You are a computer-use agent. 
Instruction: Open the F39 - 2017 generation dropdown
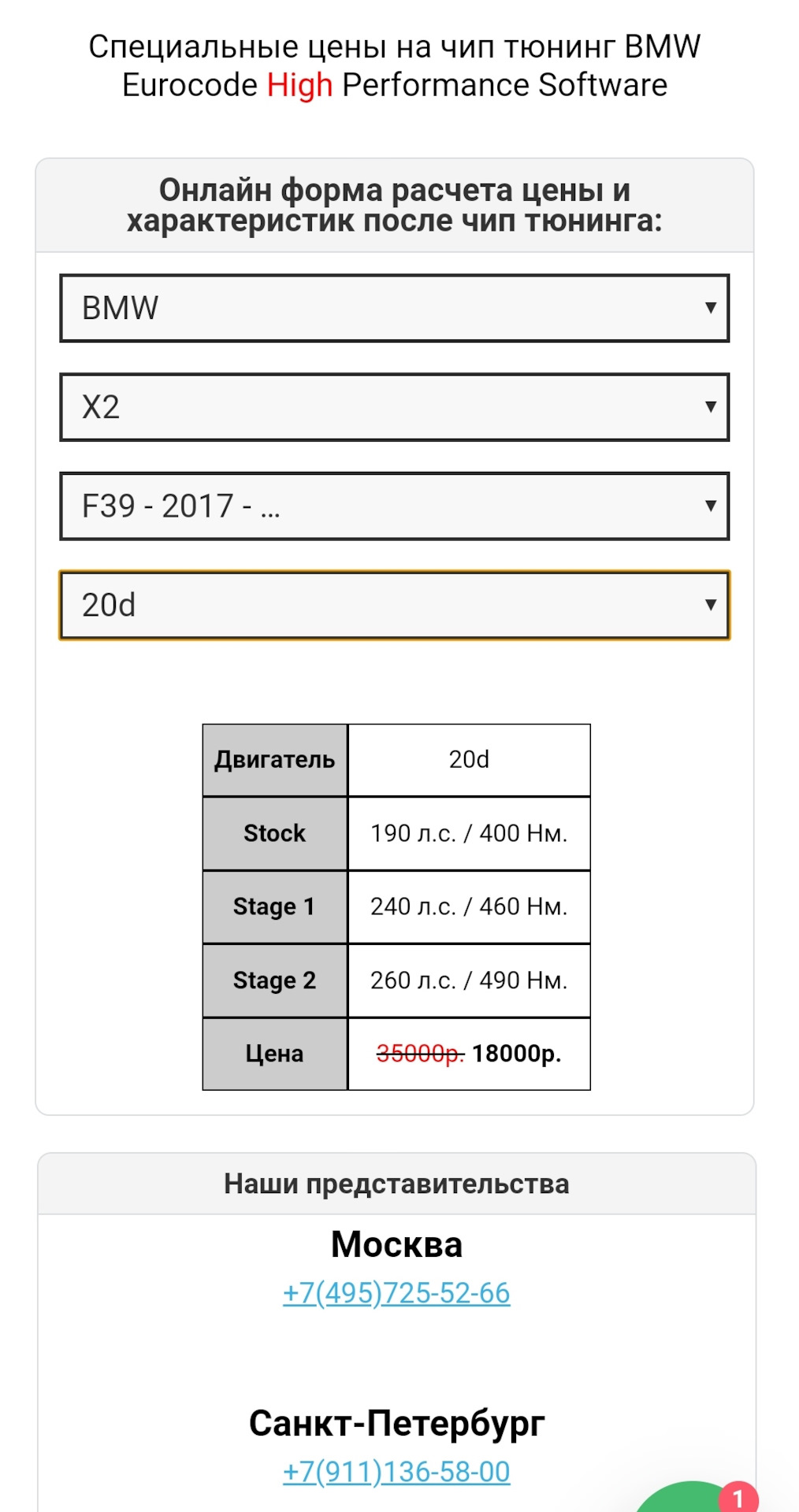[394, 506]
